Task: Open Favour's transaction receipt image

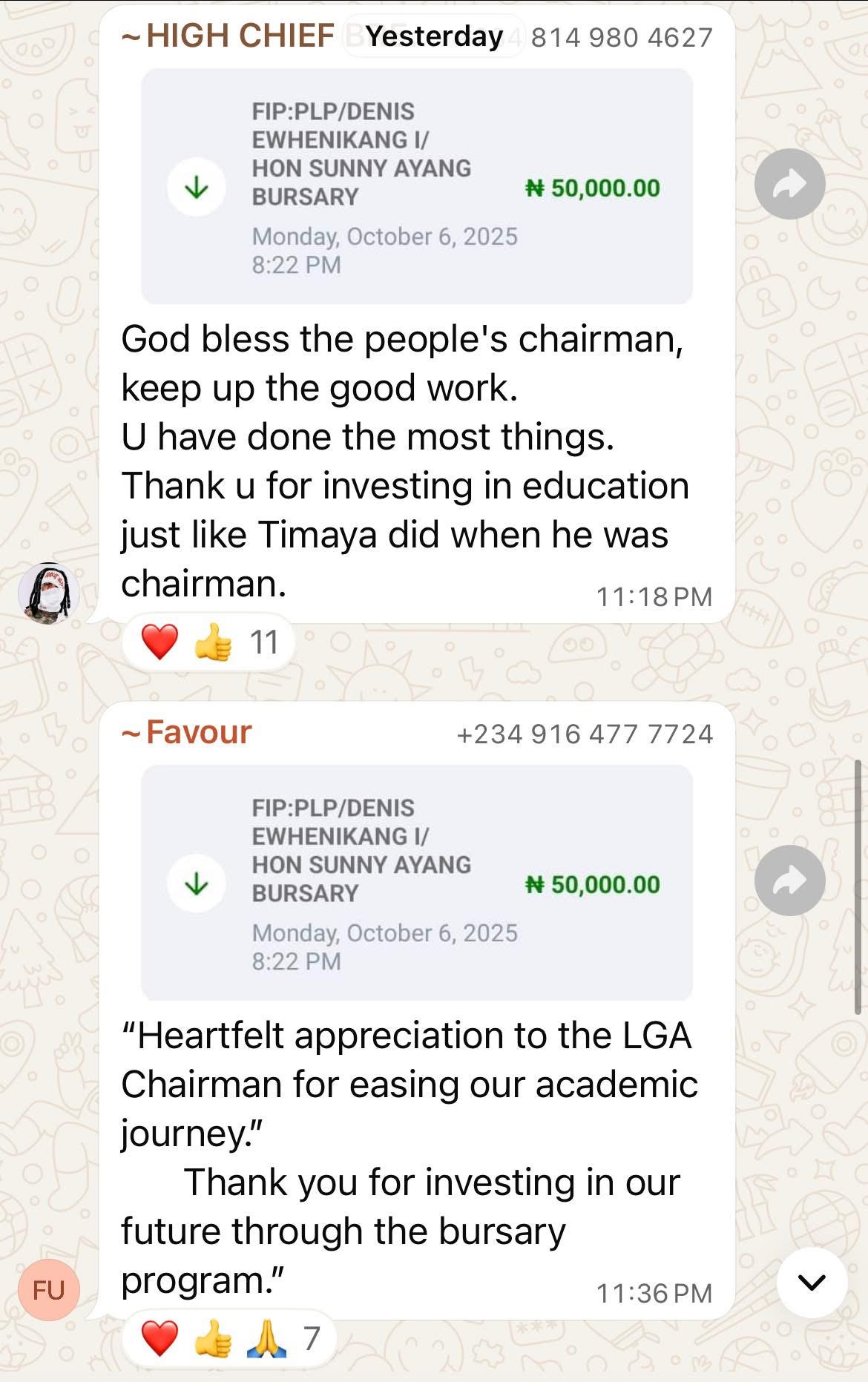Action: coord(416,883)
